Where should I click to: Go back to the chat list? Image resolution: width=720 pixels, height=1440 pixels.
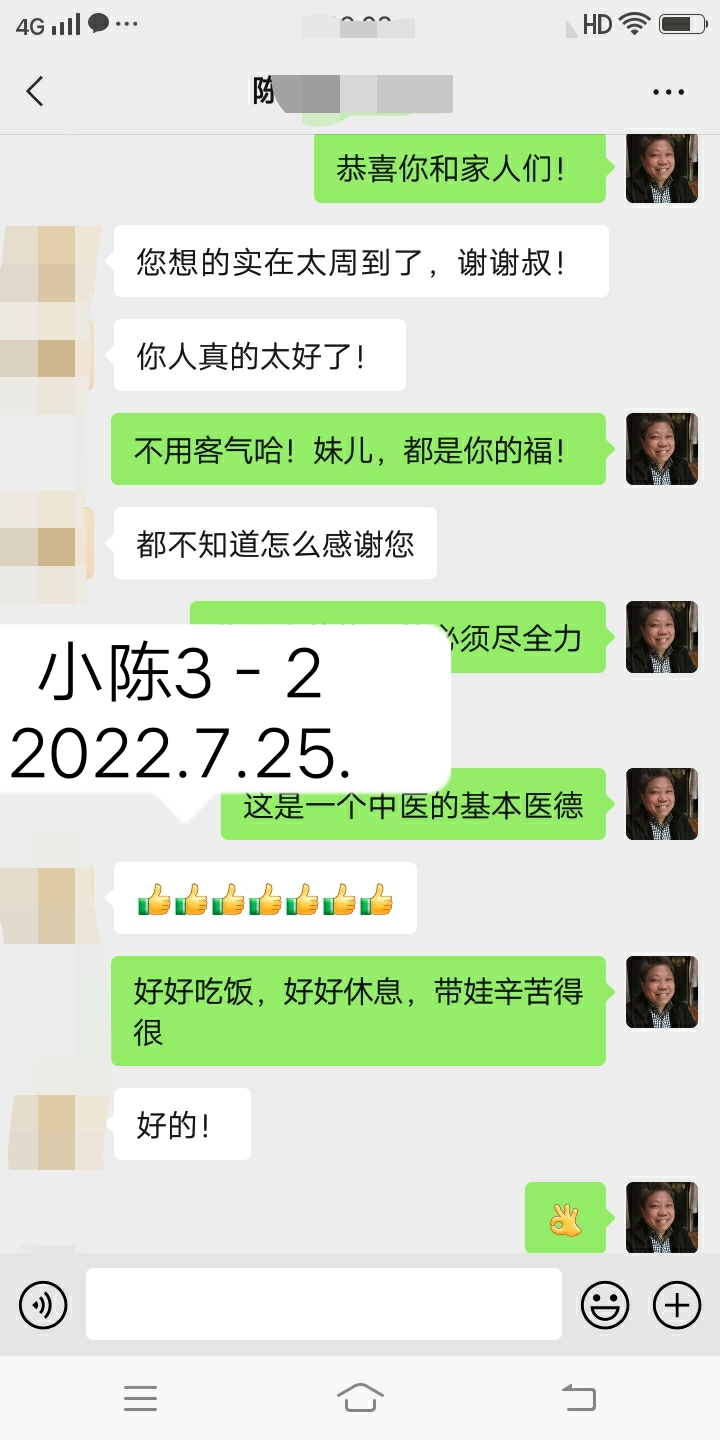(35, 92)
